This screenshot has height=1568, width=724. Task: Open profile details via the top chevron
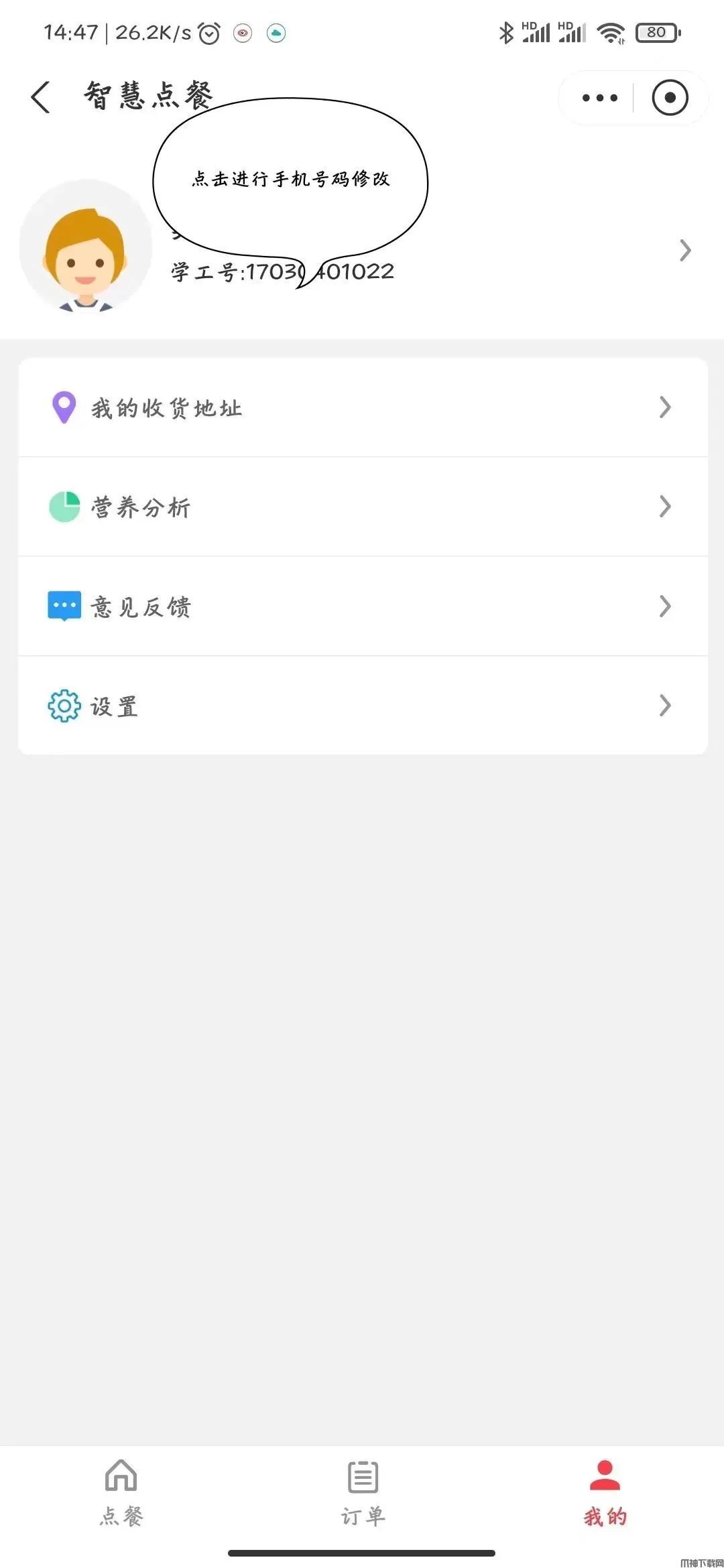coord(684,250)
